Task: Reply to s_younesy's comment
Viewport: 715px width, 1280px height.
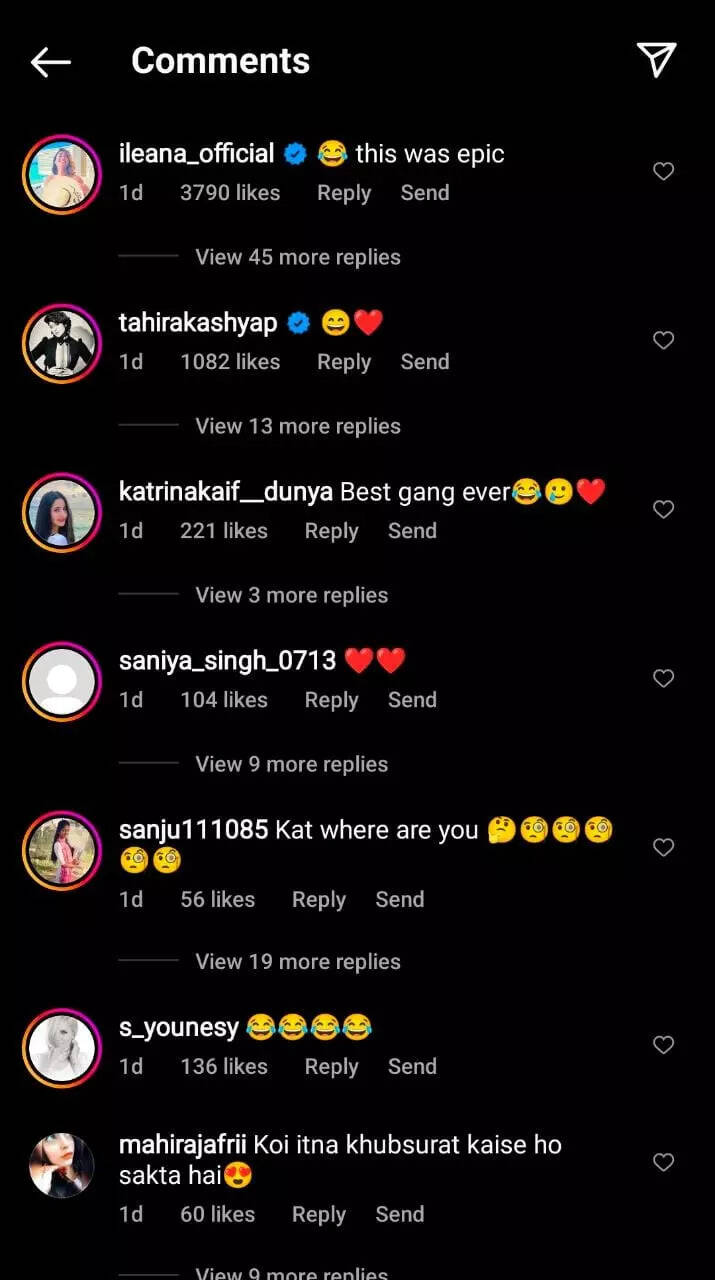Action: (331, 1067)
